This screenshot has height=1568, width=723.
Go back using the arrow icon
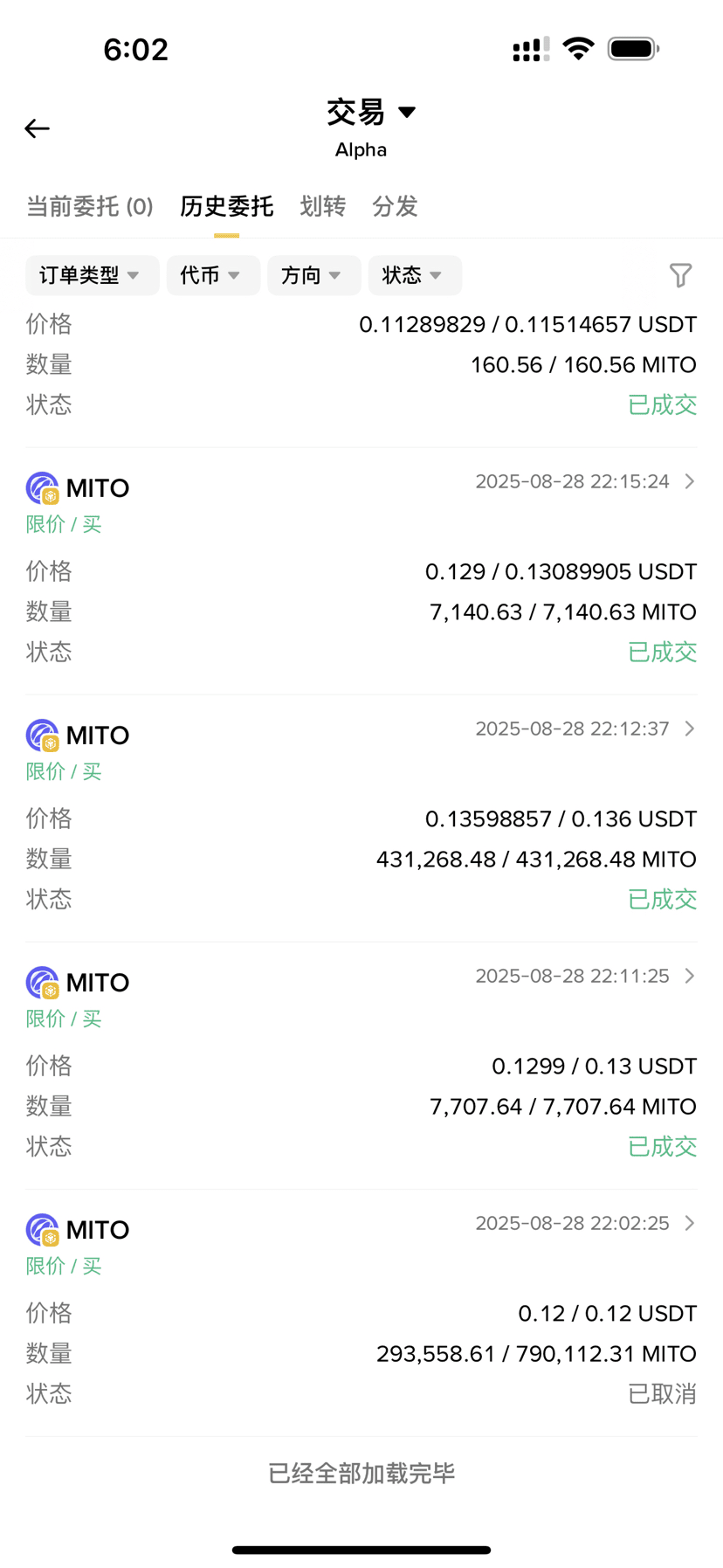pos(37,128)
